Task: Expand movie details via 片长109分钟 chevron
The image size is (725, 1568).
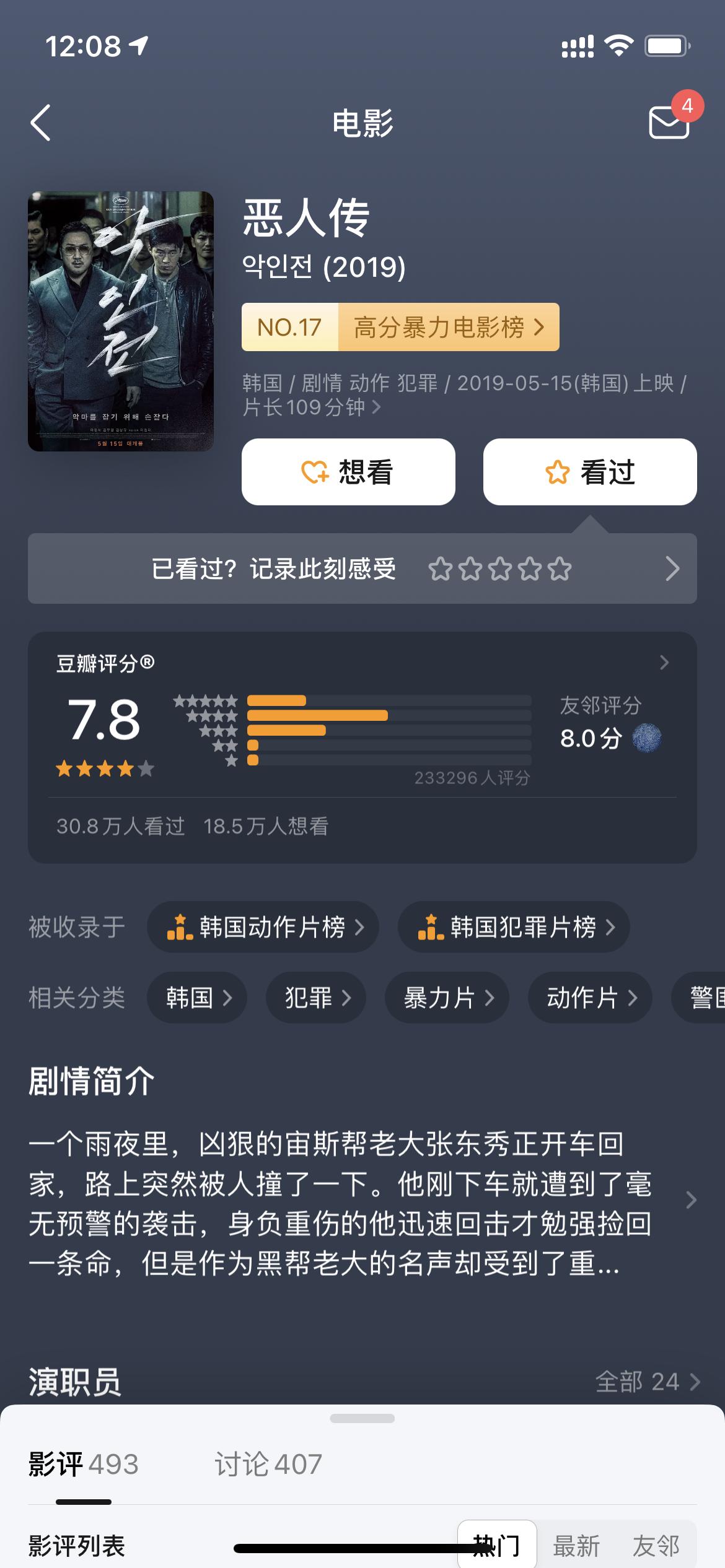Action: tap(377, 407)
